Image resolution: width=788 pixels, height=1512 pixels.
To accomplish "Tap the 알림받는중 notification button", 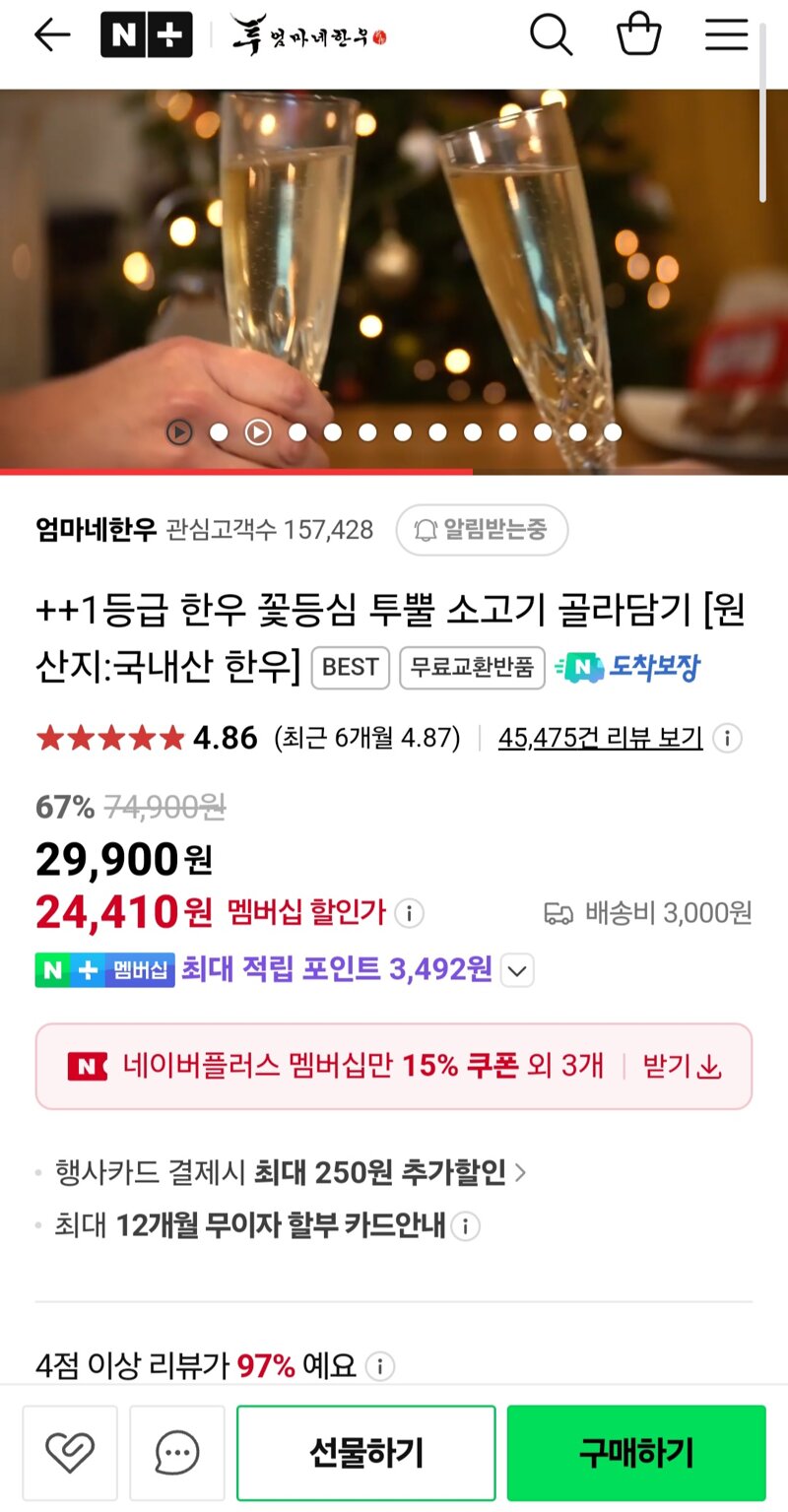I will click(482, 530).
